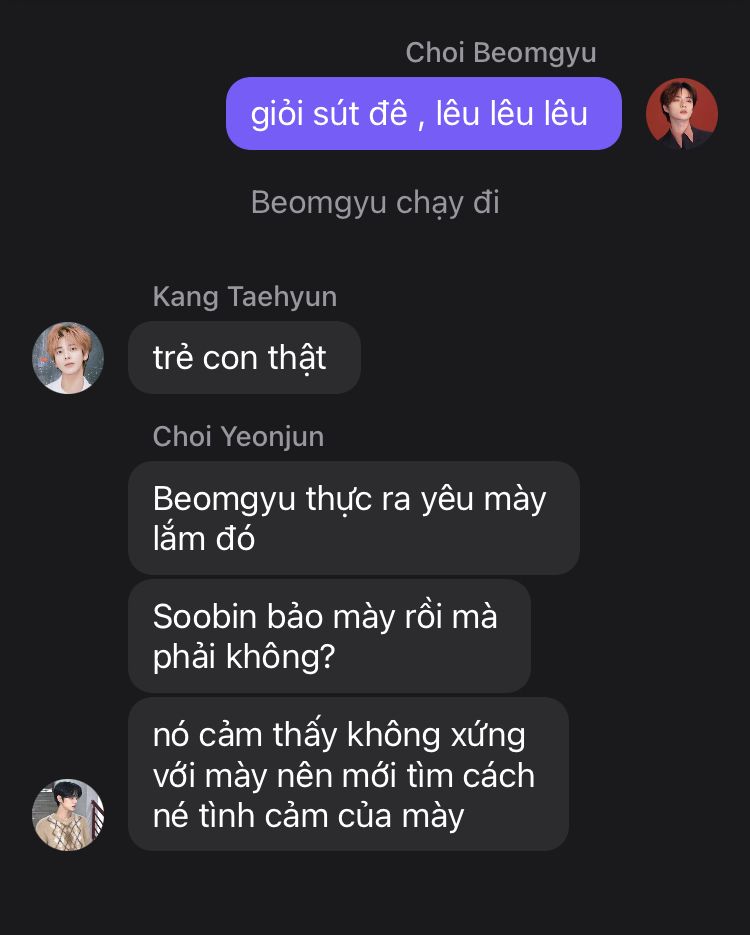The image size is (750, 935).
Task: Open Choi Beomgyu's profile picture
Action: (x=682, y=114)
